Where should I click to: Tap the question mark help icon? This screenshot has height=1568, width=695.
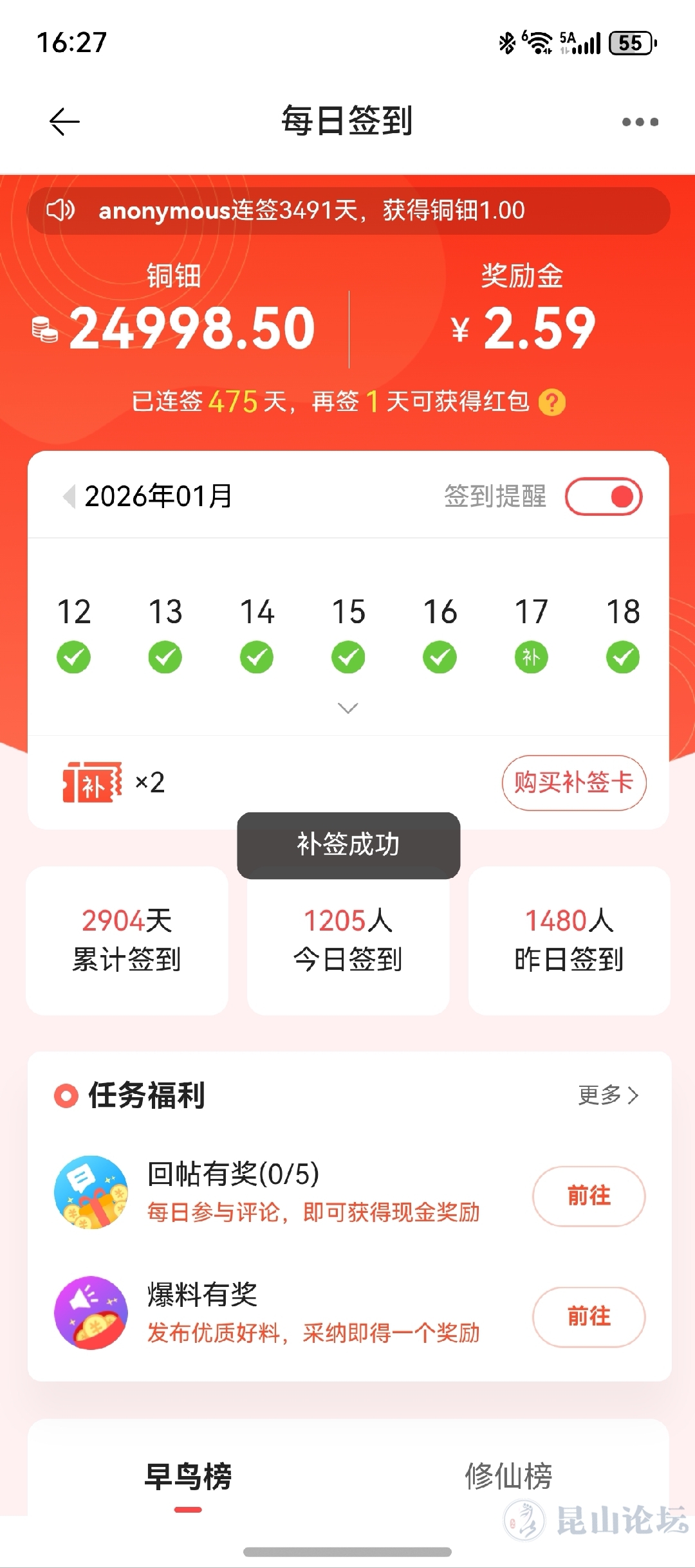[x=551, y=403]
